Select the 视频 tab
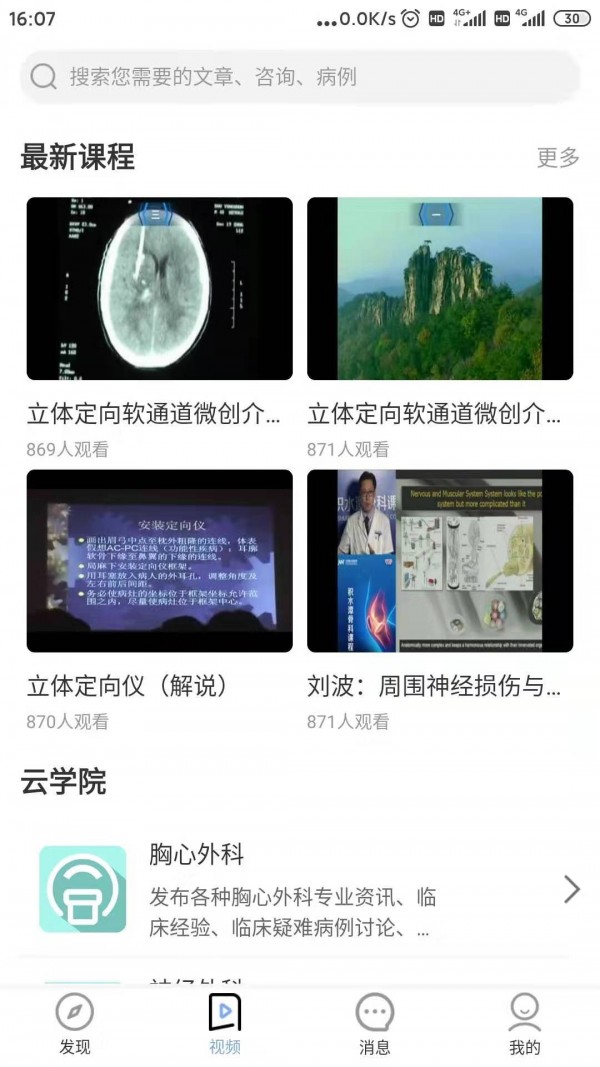 (225, 1025)
